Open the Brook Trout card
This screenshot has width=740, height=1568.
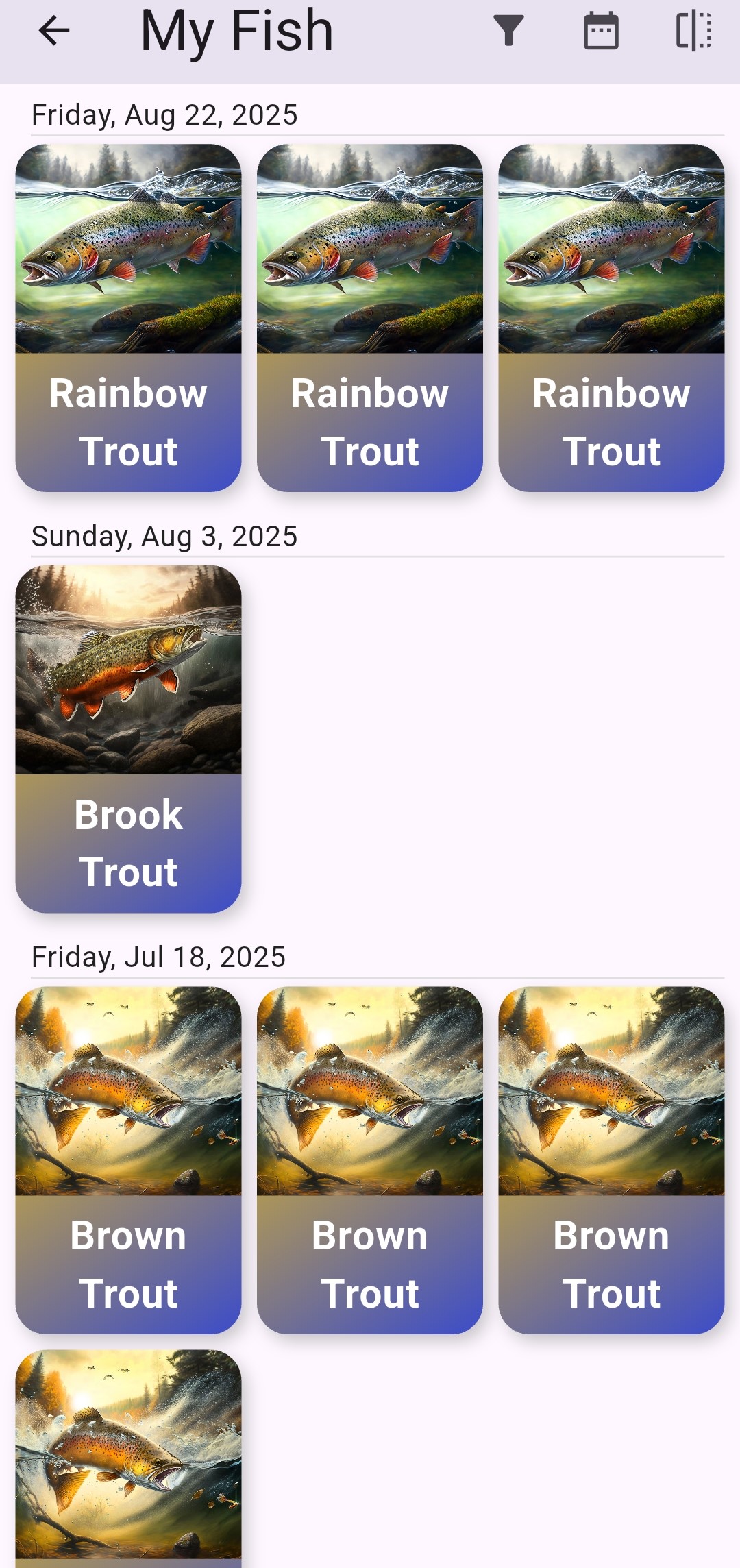pyautogui.click(x=128, y=738)
